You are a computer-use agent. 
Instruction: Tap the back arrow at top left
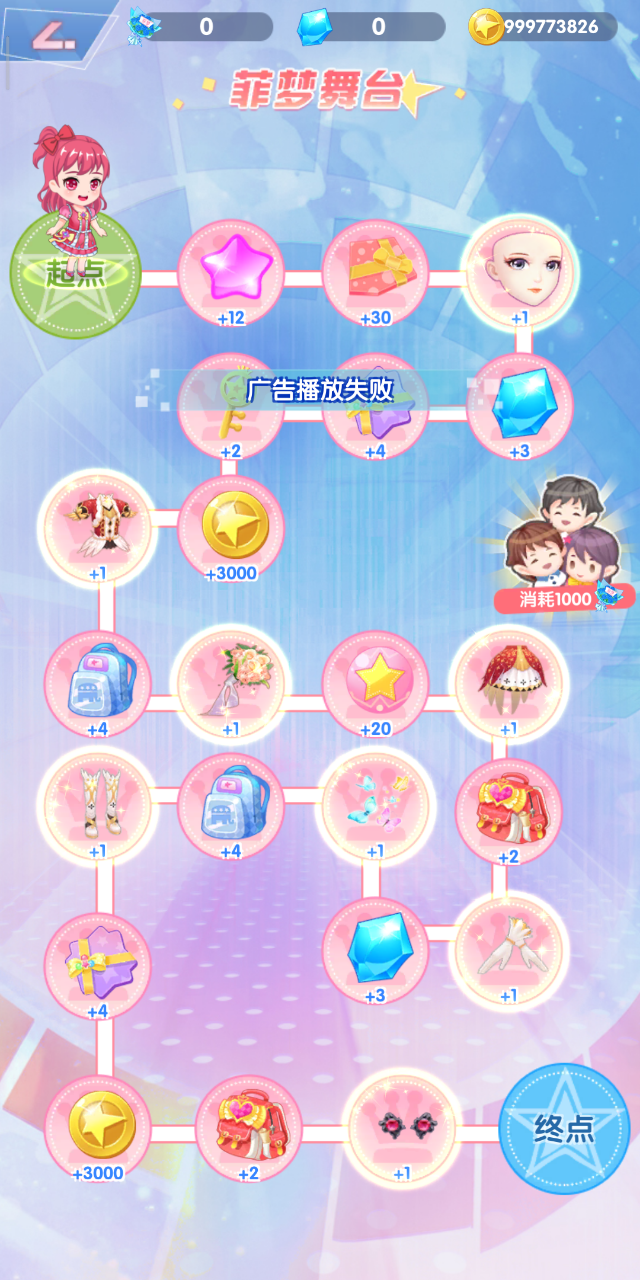(52, 33)
